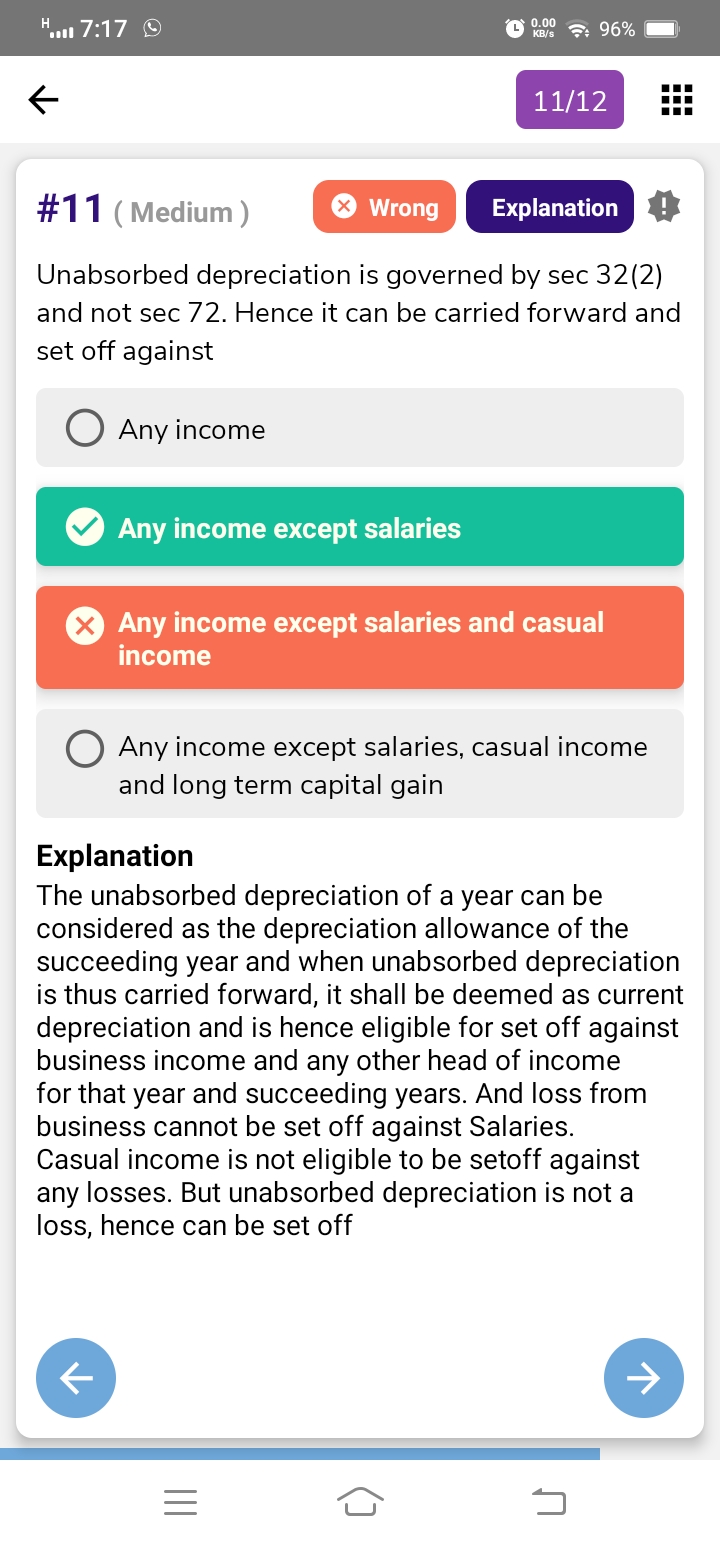The width and height of the screenshot is (720, 1544).
Task: Choose 'Any income except salaries and casual income'
Action: click(359, 638)
